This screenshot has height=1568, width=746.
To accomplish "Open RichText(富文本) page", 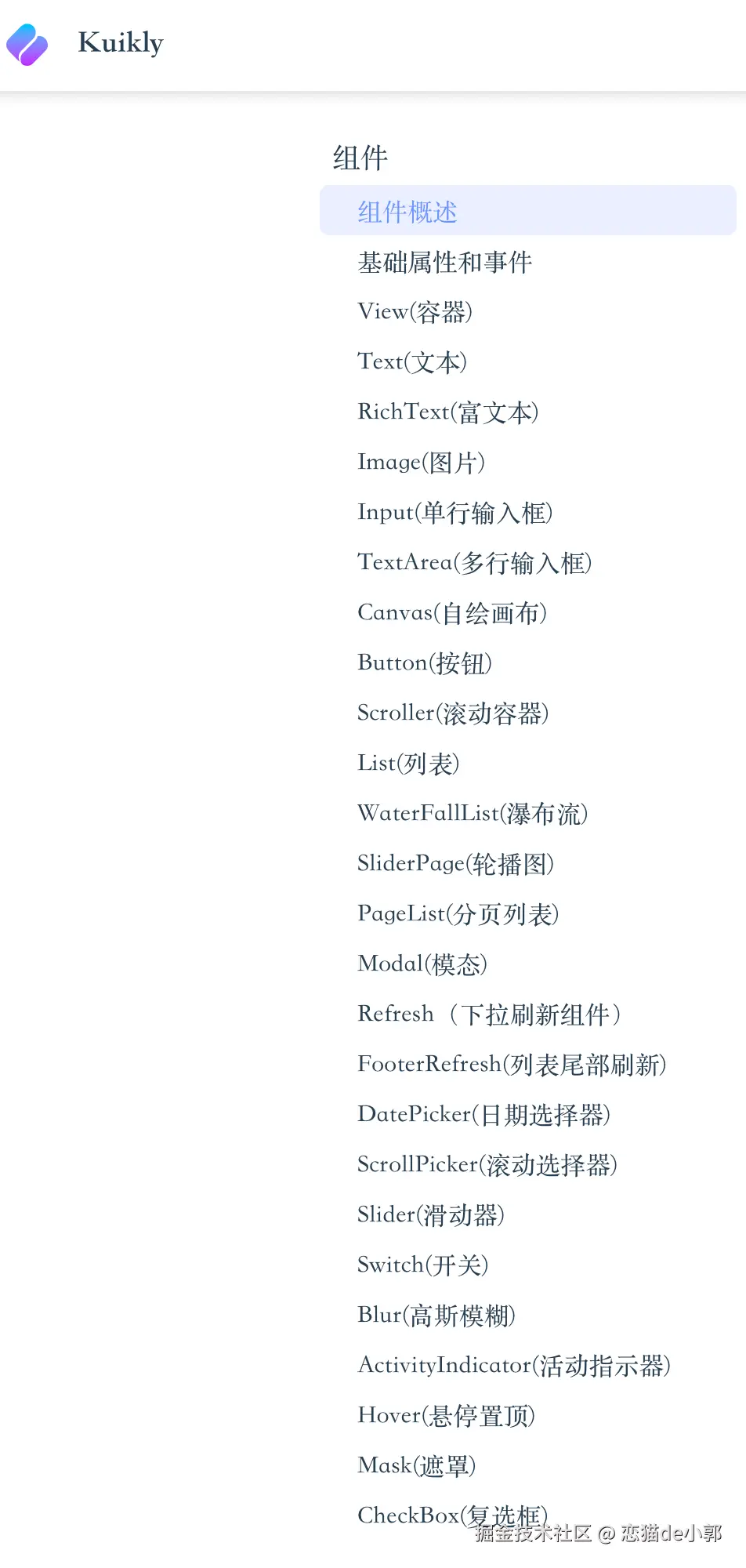I will (447, 412).
